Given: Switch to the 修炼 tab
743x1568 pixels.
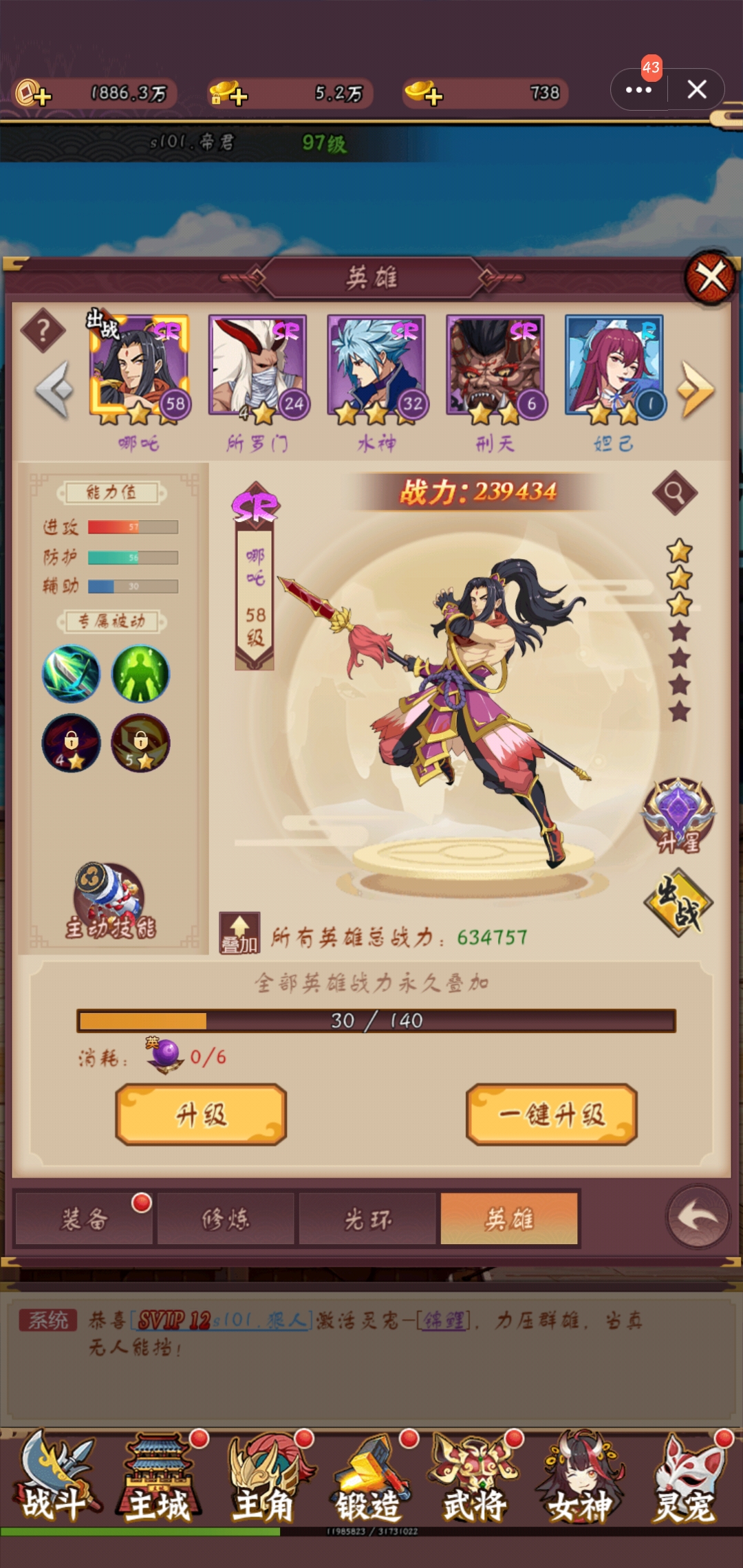Looking at the screenshot, I should pyautogui.click(x=226, y=1219).
